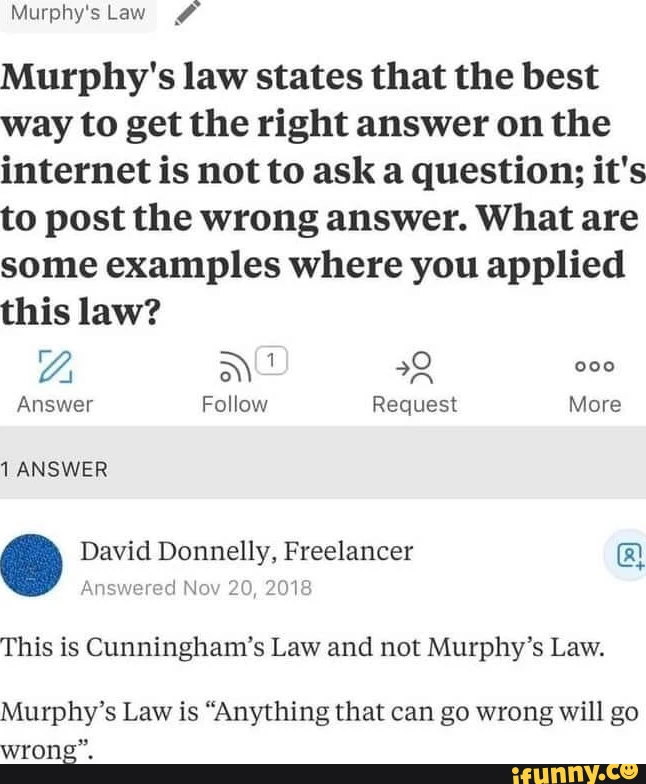646x784 pixels.
Task: Open the More options menu
Action: tap(594, 381)
